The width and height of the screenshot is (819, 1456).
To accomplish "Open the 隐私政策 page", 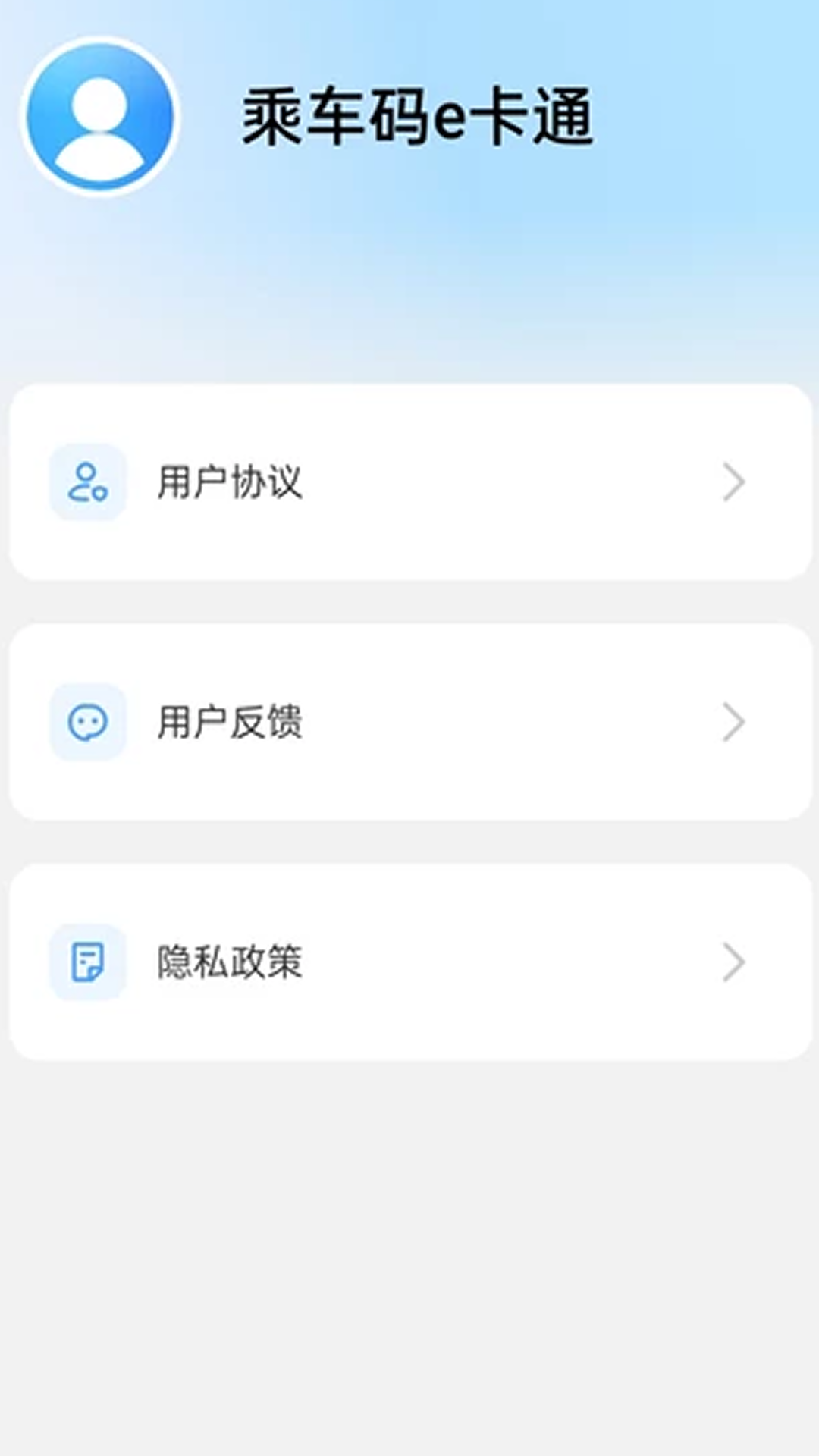I will (229, 962).
